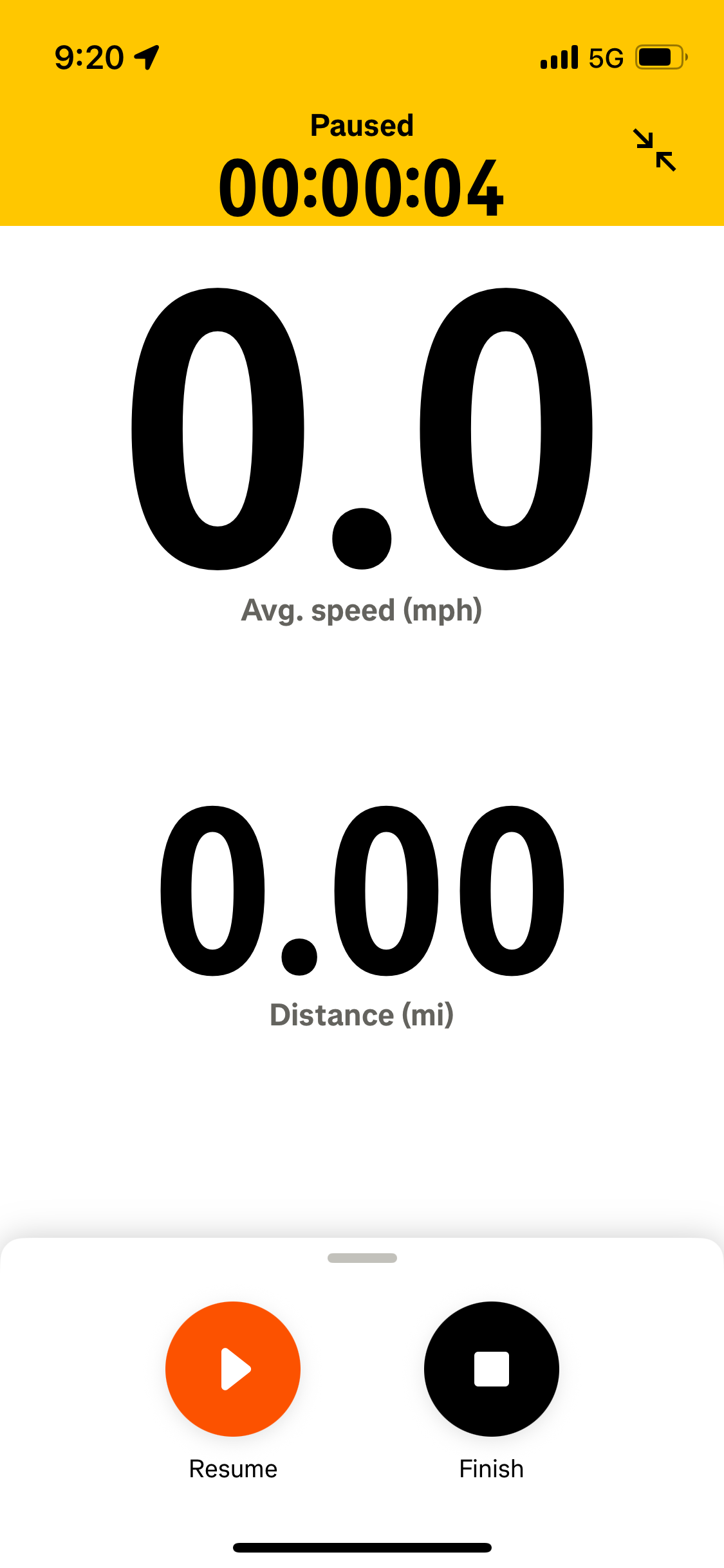Viewport: 724px width, 1568px height.
Task: Tap the play triangle inside the Resume circle
Action: (x=235, y=1369)
